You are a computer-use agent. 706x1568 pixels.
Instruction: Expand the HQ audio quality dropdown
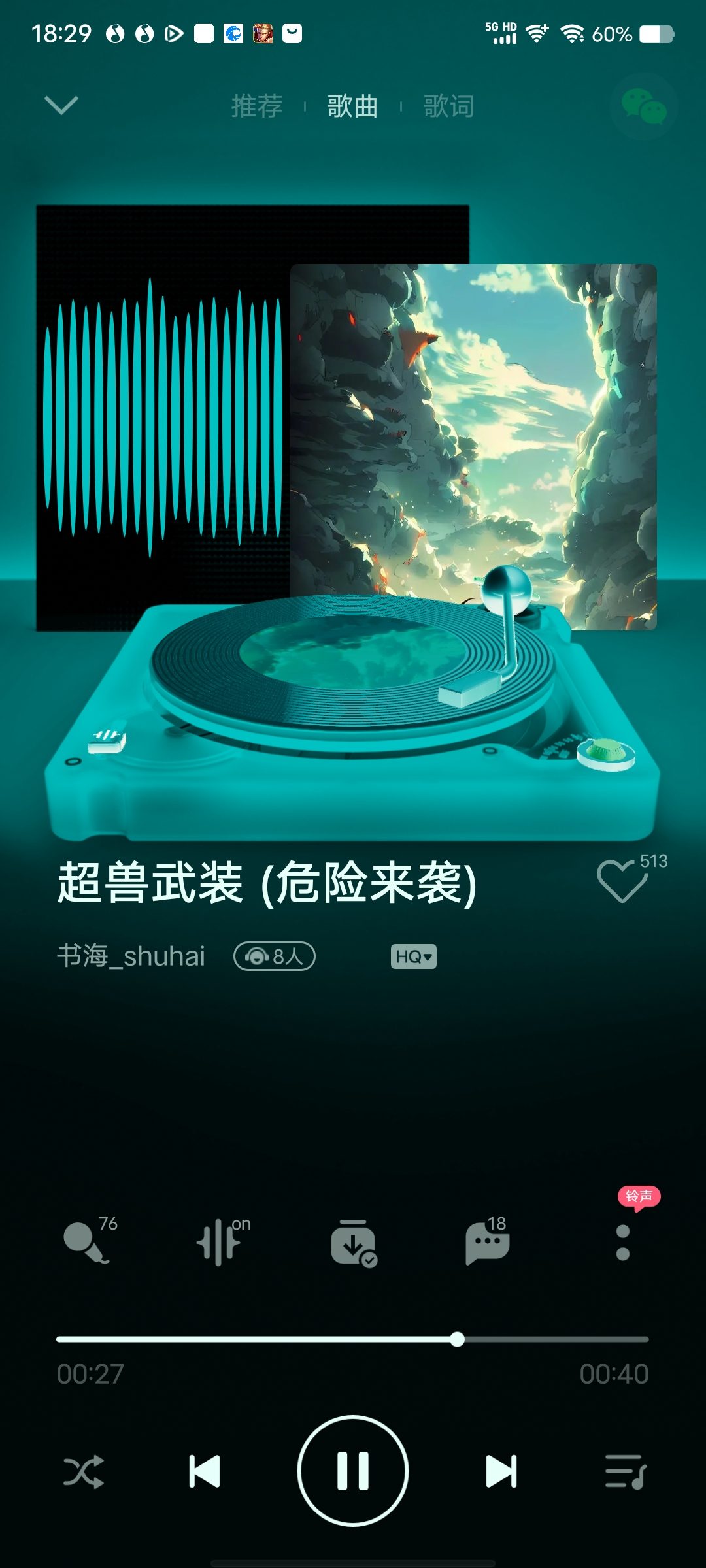coord(413,956)
